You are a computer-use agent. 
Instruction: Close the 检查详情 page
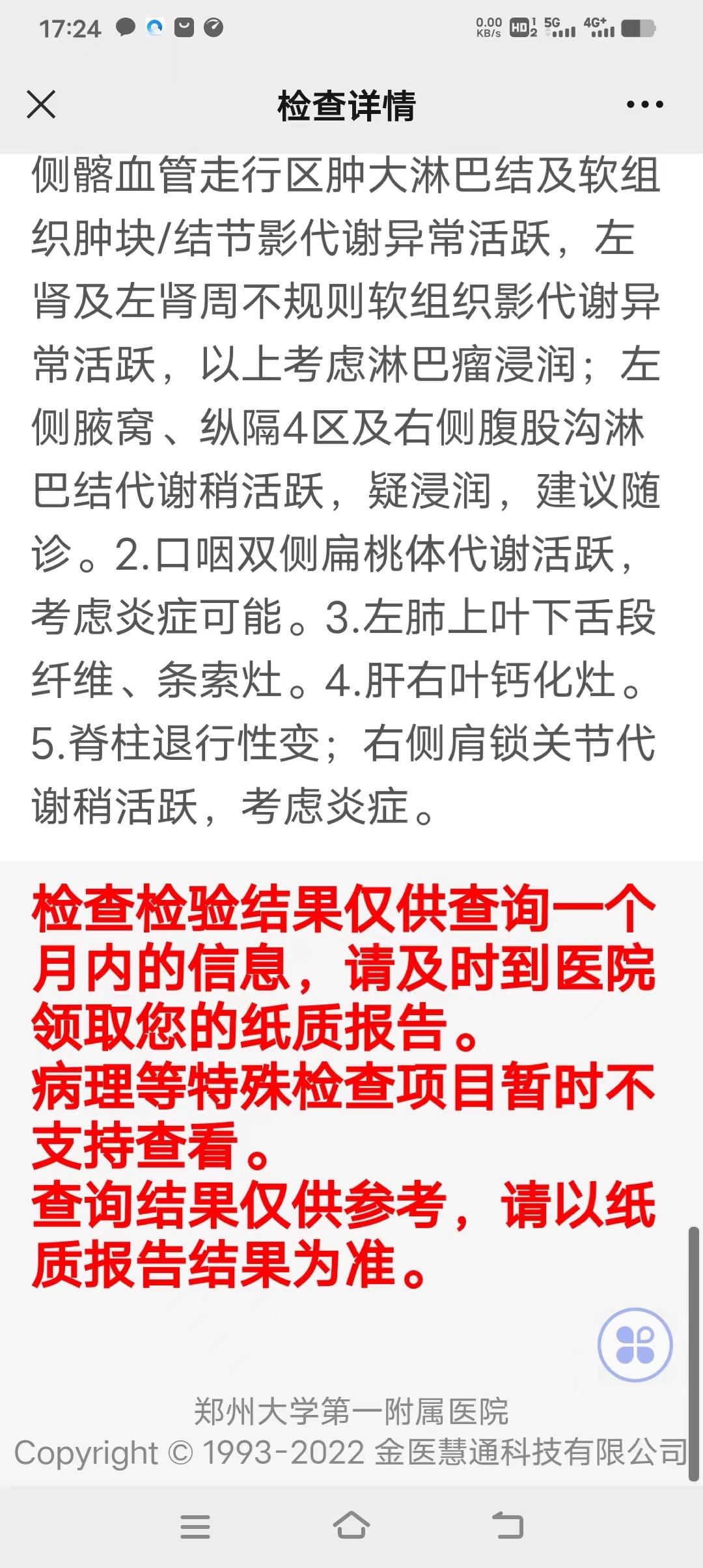coord(41,104)
